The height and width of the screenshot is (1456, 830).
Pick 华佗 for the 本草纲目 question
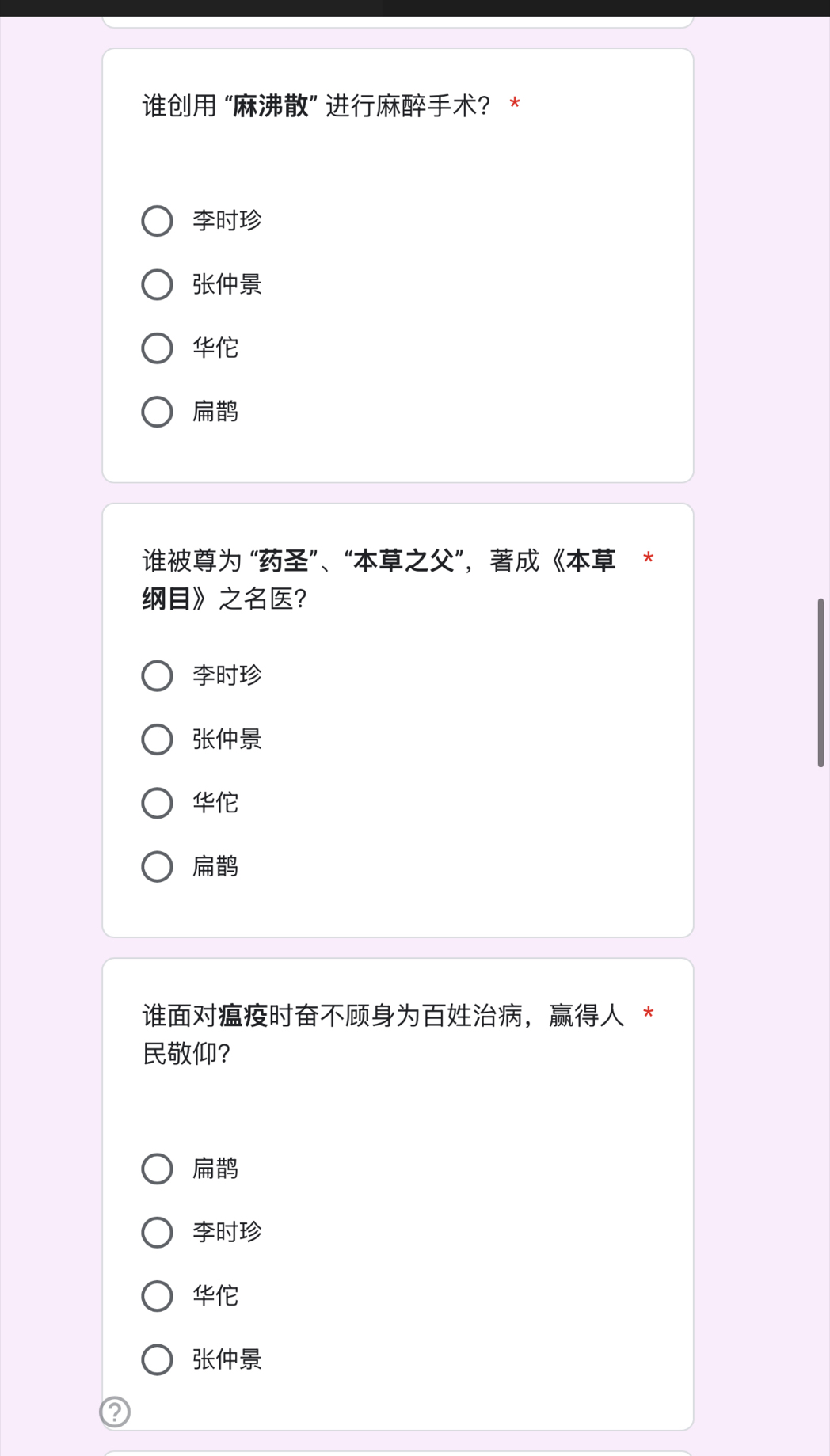click(x=158, y=803)
